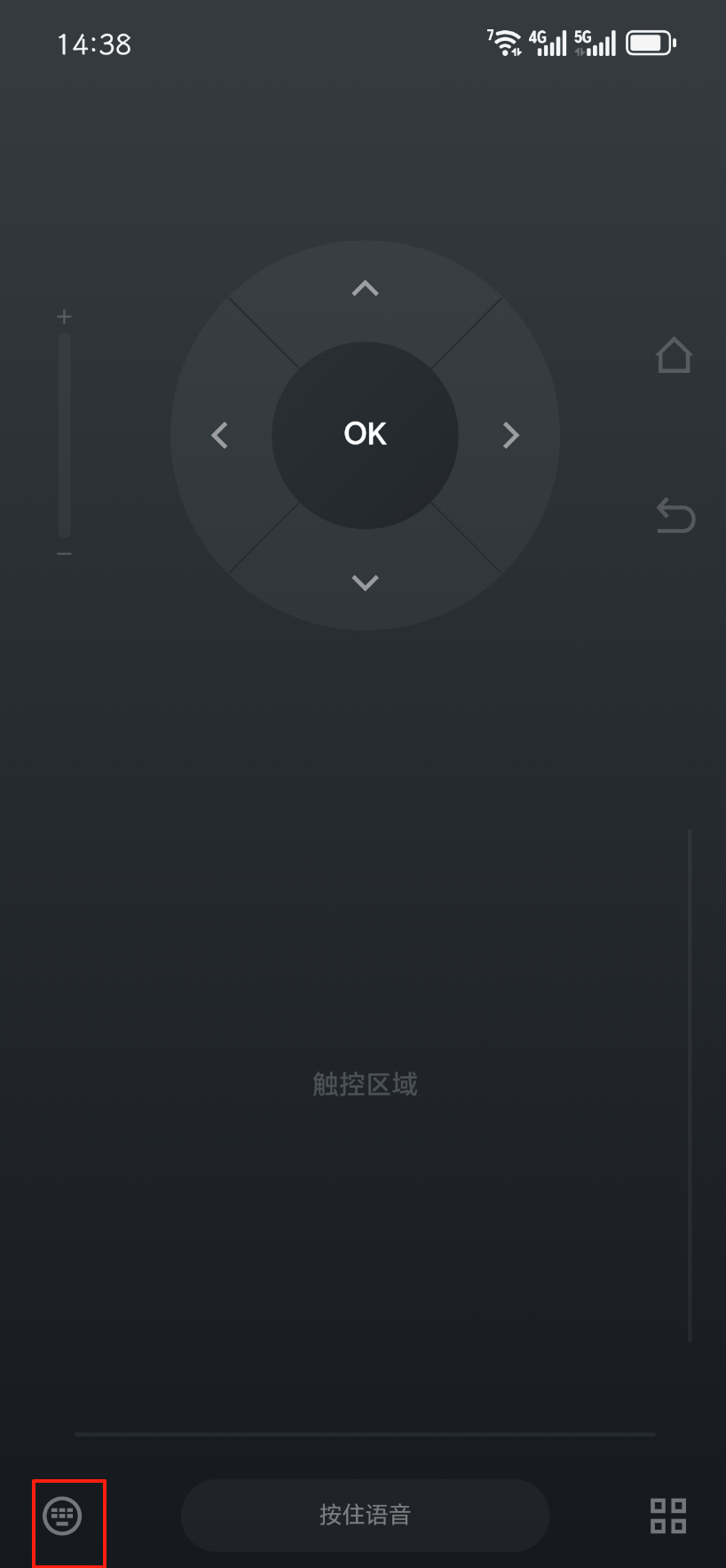The image size is (726, 1568).
Task: Tap the down arrow on the d-pad
Action: tap(365, 582)
